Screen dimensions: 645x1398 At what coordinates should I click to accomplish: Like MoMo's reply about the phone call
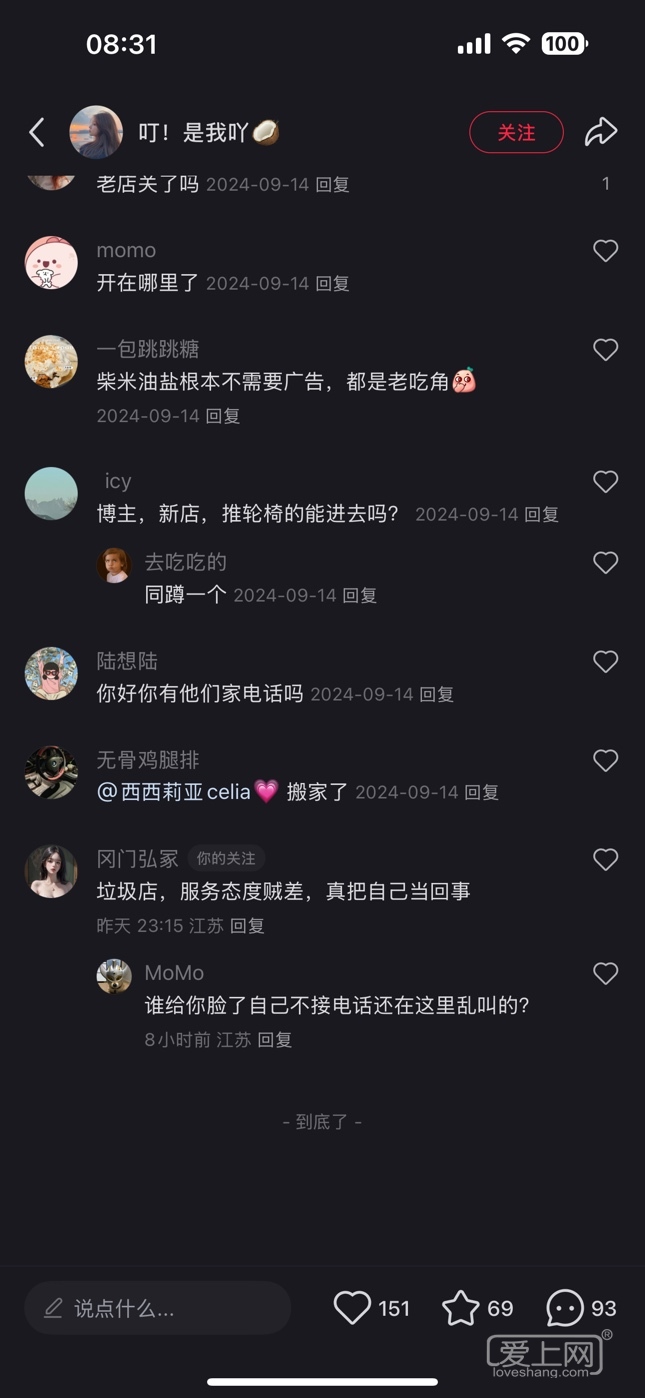coord(605,974)
